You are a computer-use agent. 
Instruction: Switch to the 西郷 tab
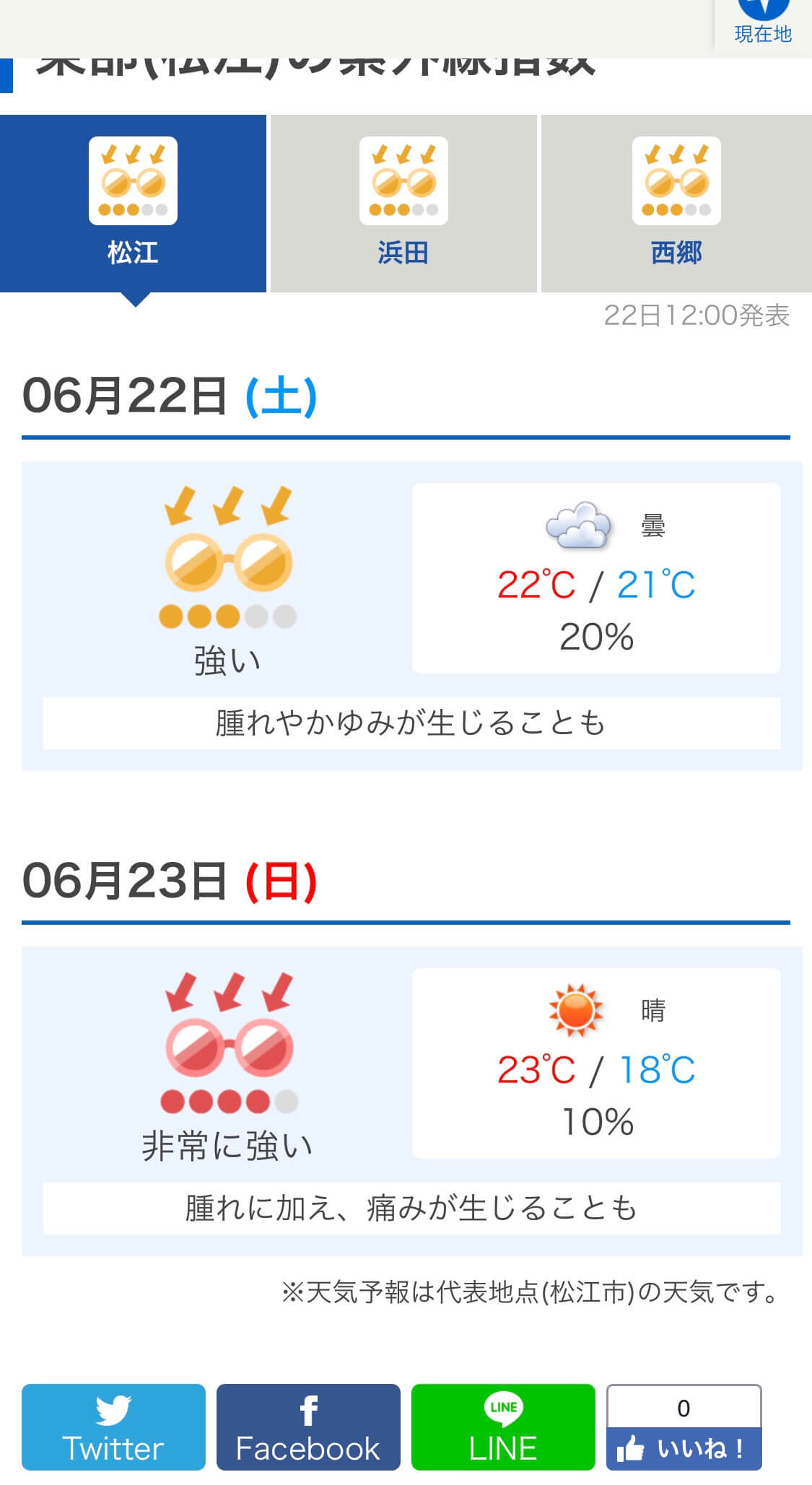[x=676, y=204]
